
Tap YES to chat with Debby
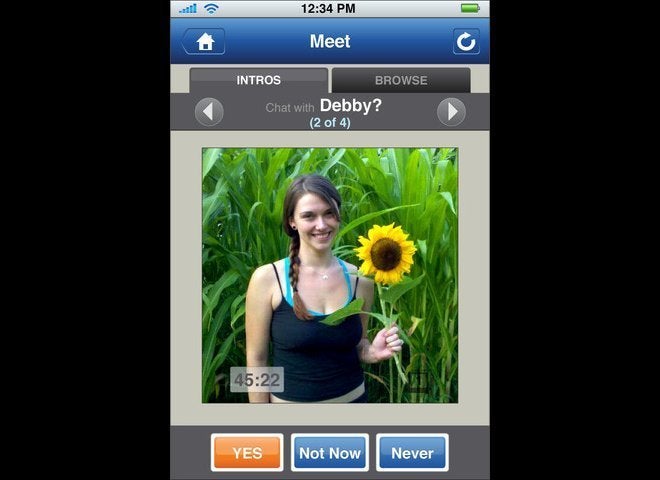pos(247,453)
